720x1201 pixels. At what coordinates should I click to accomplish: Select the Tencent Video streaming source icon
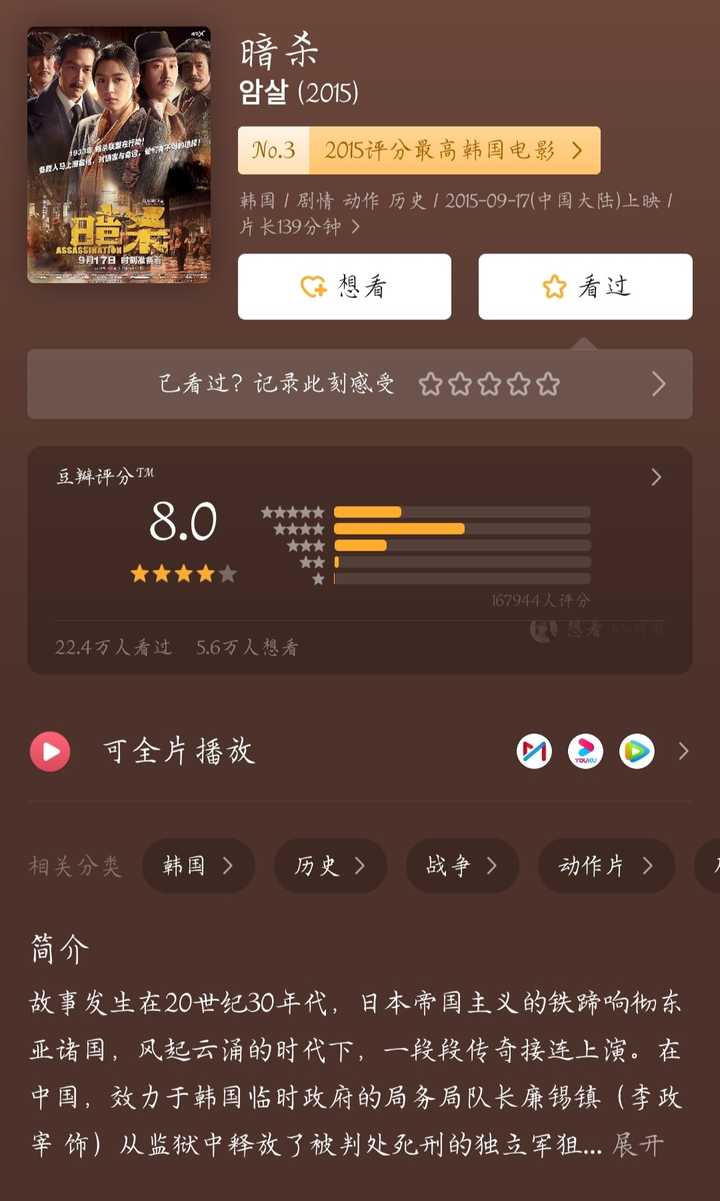coord(636,751)
